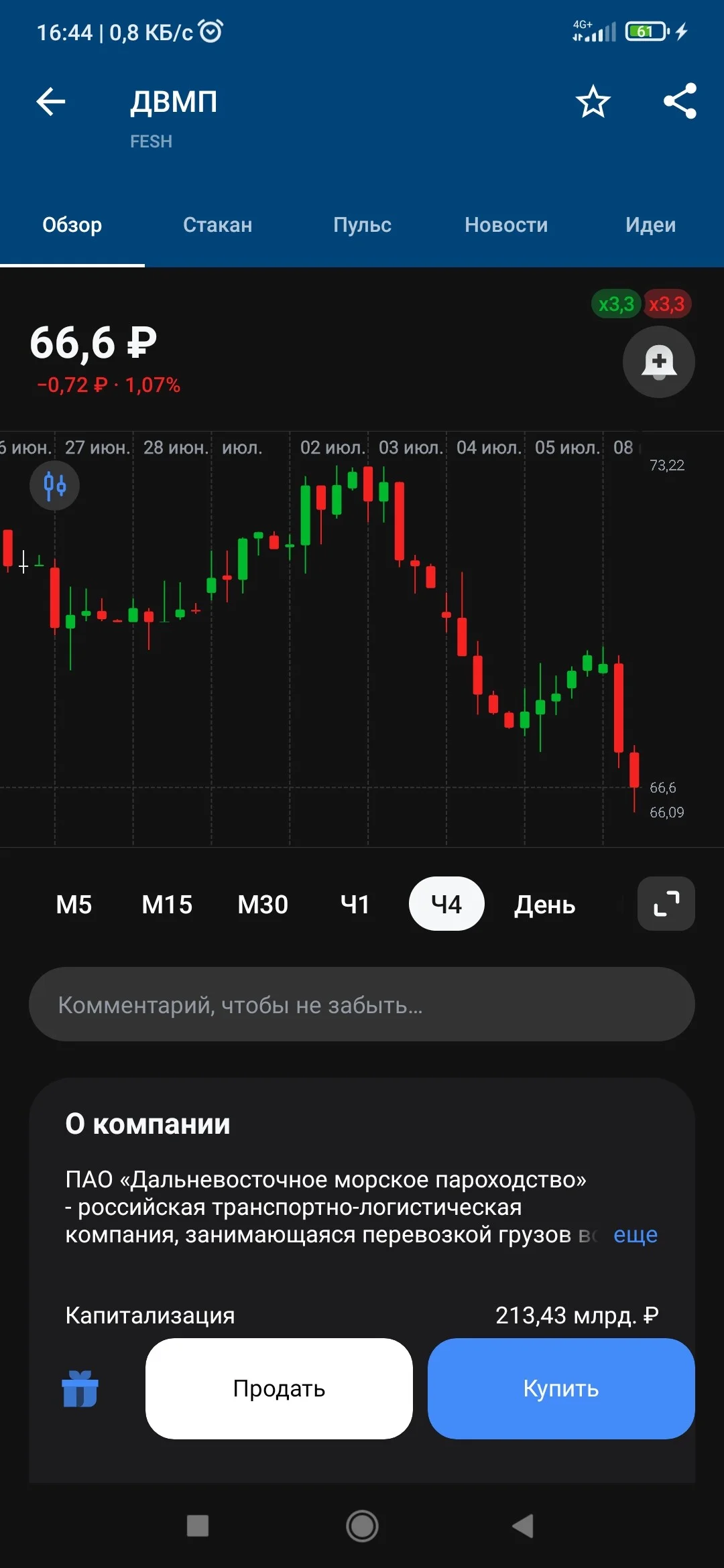
Task: Open the Идеи tab
Action: [x=650, y=224]
